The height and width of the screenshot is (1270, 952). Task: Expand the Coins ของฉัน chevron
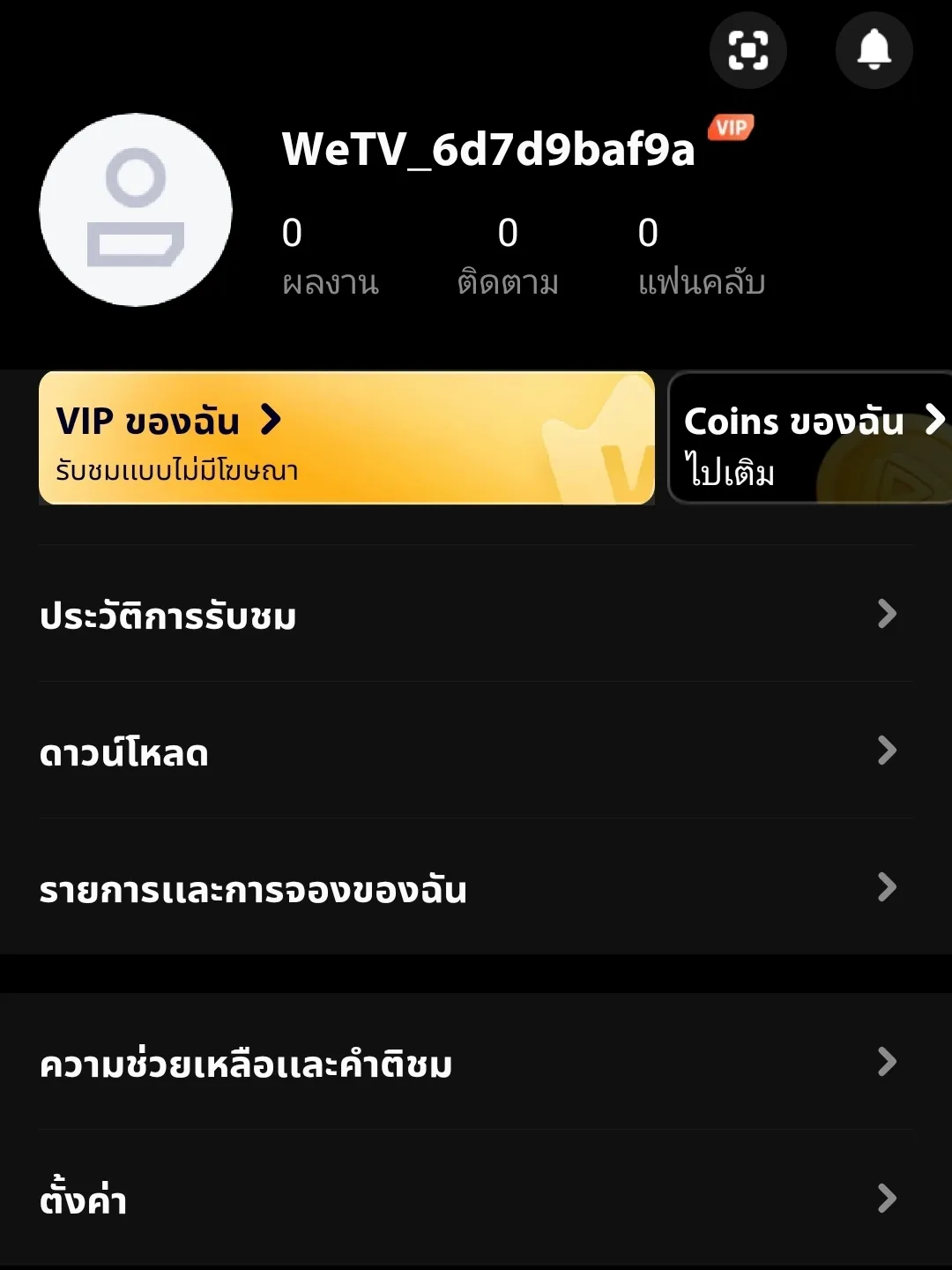[x=936, y=421]
